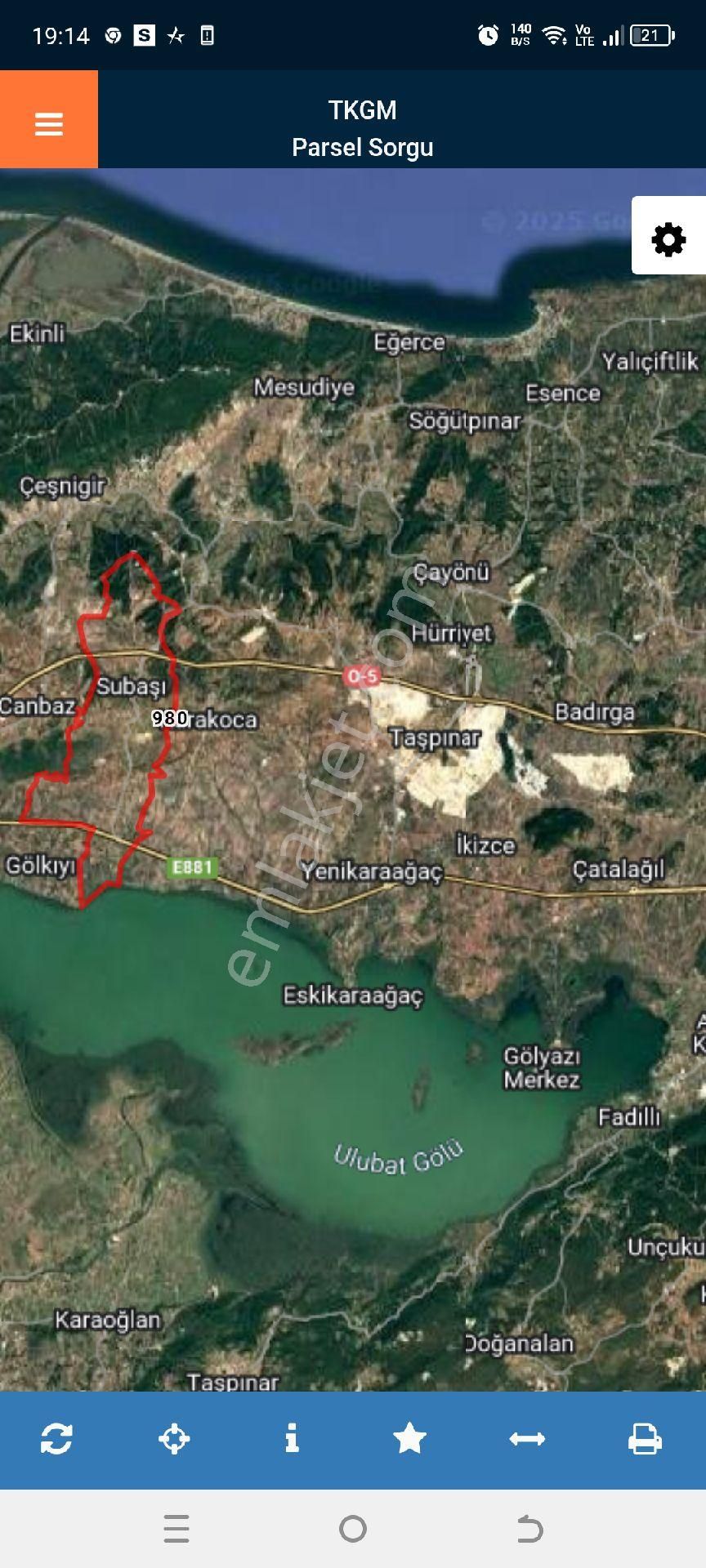This screenshot has height=1568, width=706.
Task: Open the parcel info tool
Action: tap(293, 1441)
